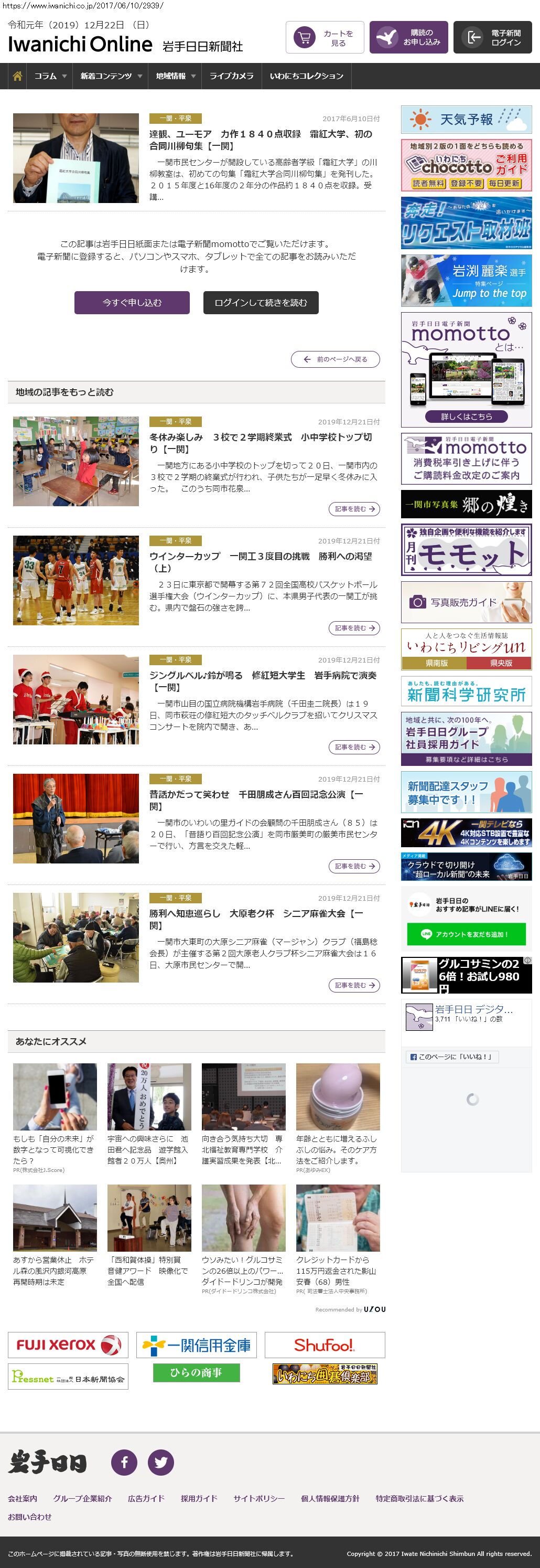Open ライブカメラ page
This screenshot has width=540, height=1568.
tap(231, 76)
